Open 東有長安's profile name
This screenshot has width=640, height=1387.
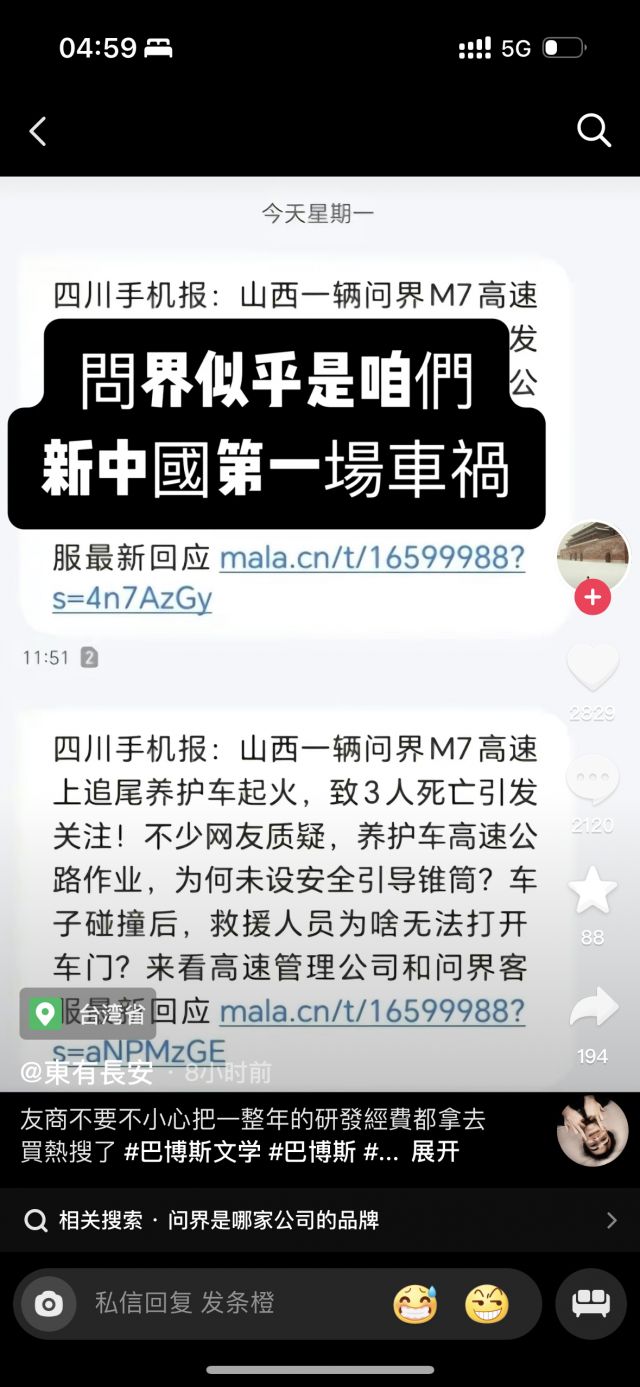pyautogui.click(x=87, y=1073)
